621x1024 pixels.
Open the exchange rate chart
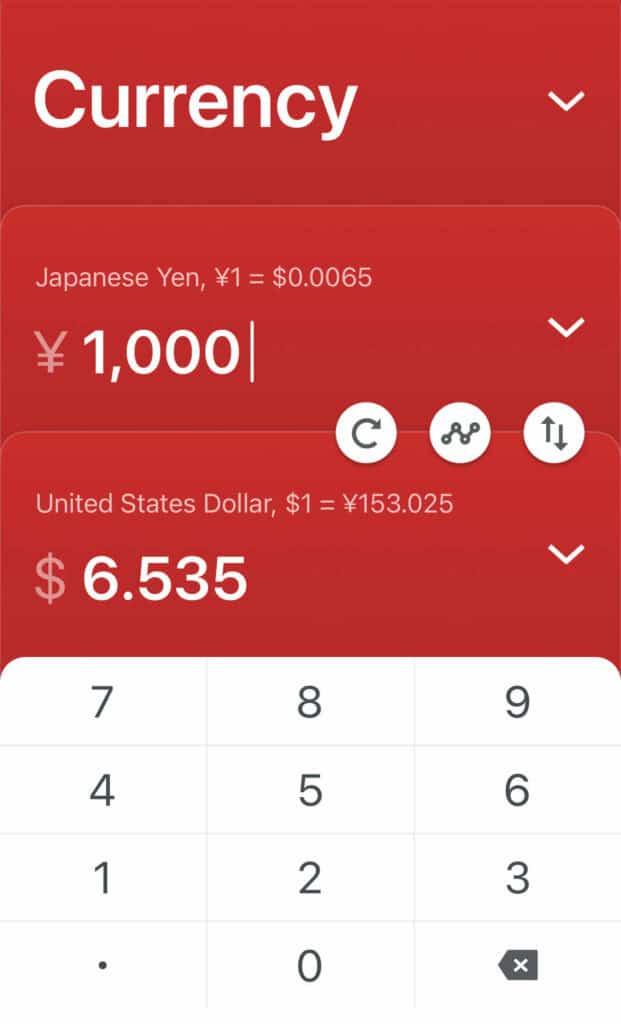[460, 433]
